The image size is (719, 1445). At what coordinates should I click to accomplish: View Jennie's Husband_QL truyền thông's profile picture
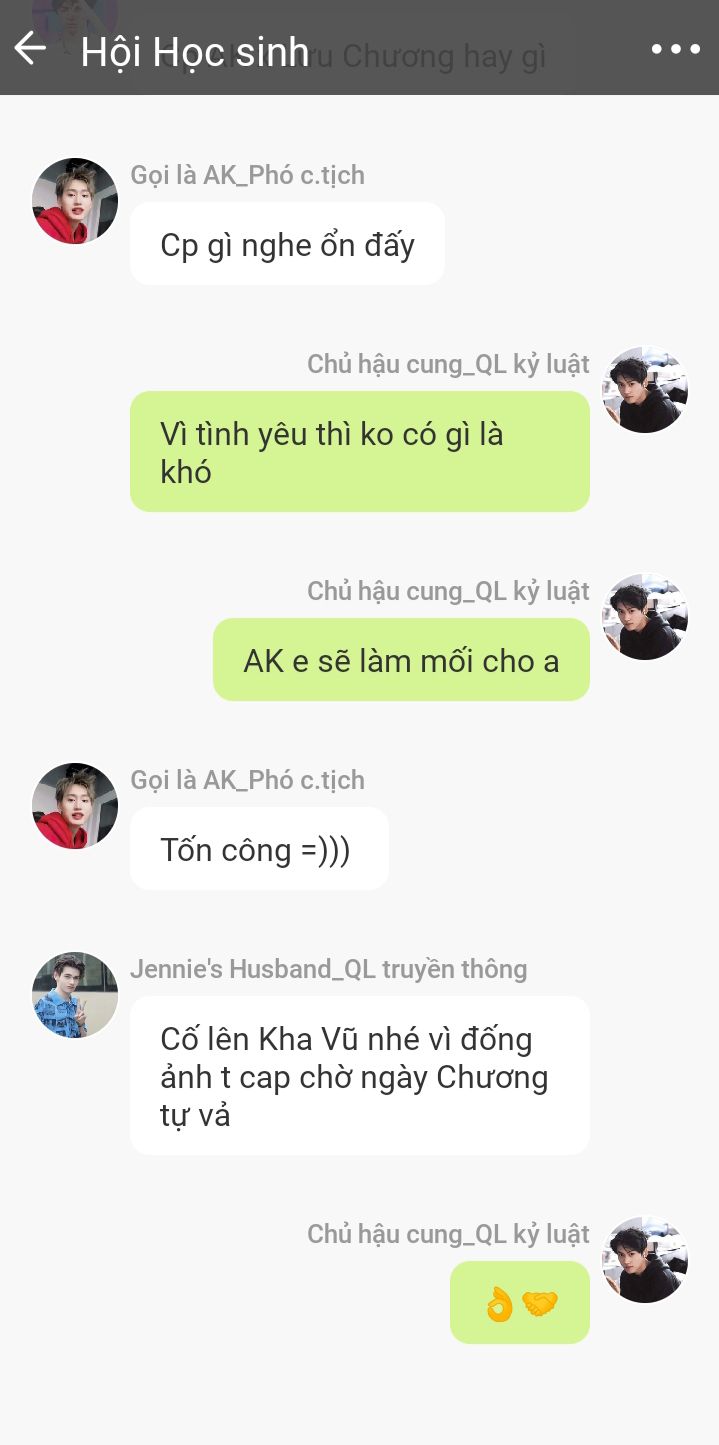pyautogui.click(x=75, y=995)
